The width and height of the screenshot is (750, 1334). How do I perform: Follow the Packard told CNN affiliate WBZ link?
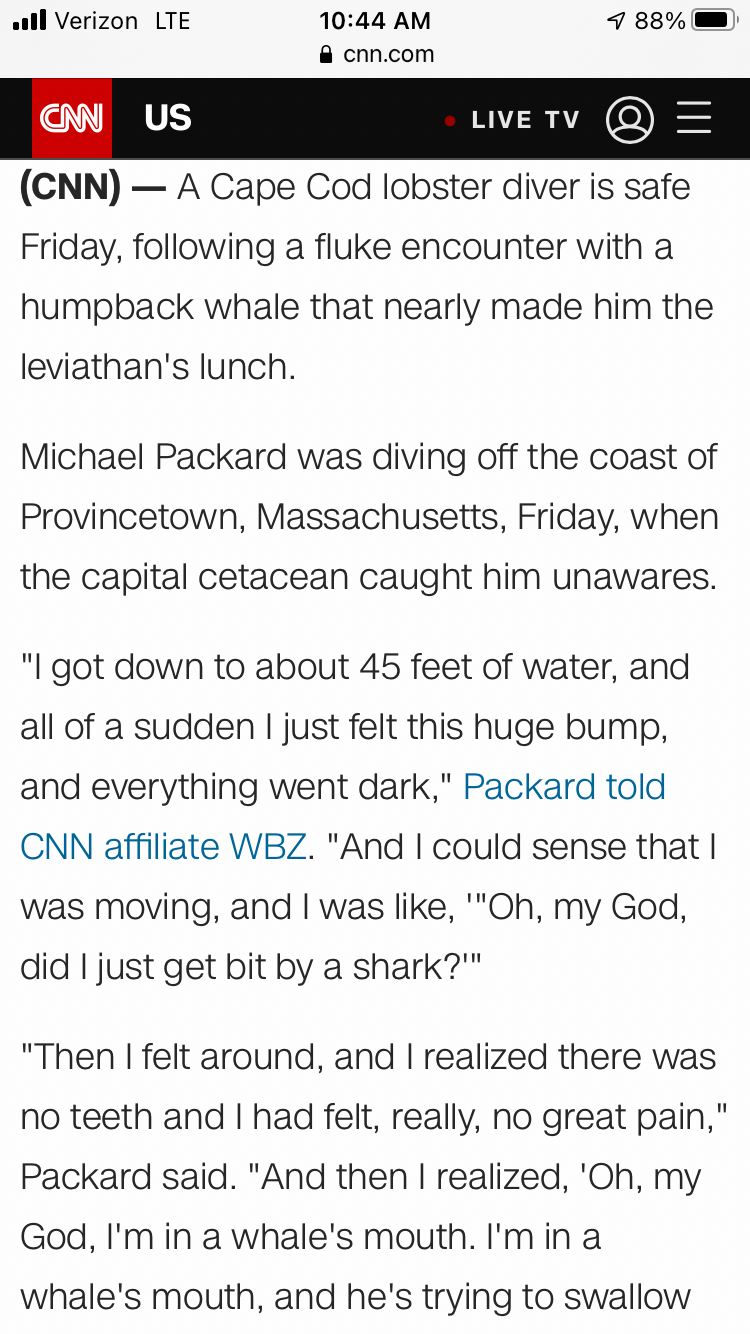point(564,787)
